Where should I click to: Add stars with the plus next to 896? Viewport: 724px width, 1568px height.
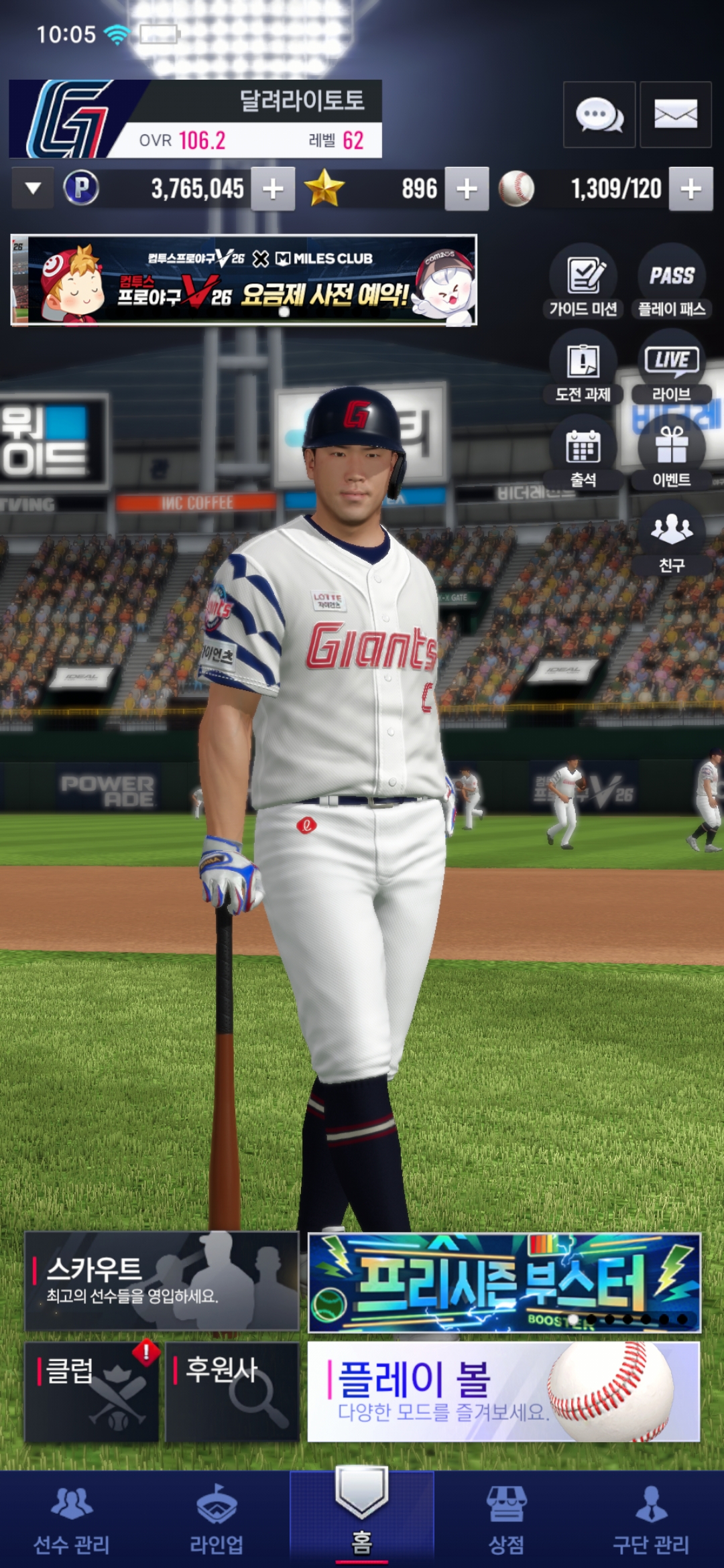(467, 189)
